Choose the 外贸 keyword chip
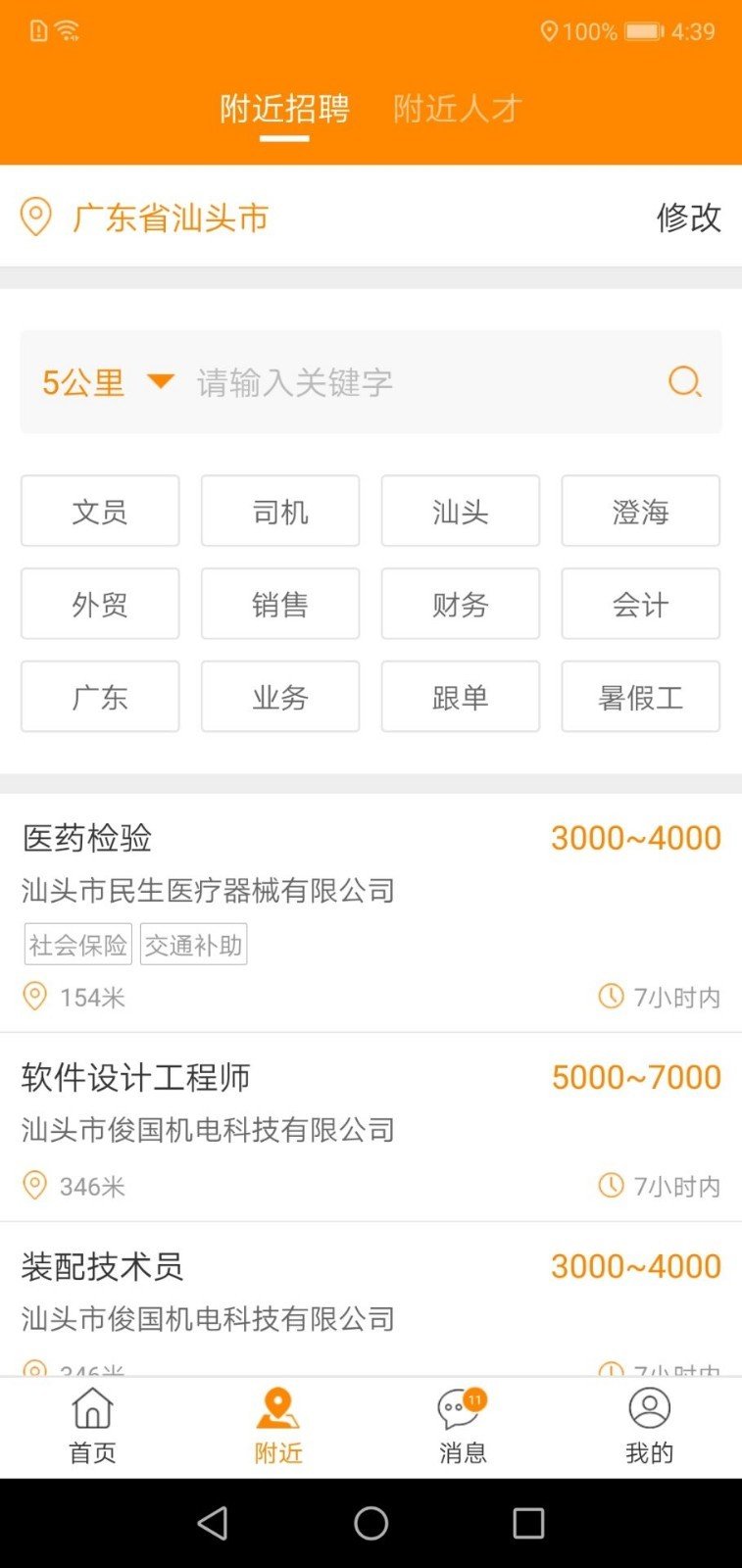Image resolution: width=742 pixels, height=1568 pixels. (100, 604)
